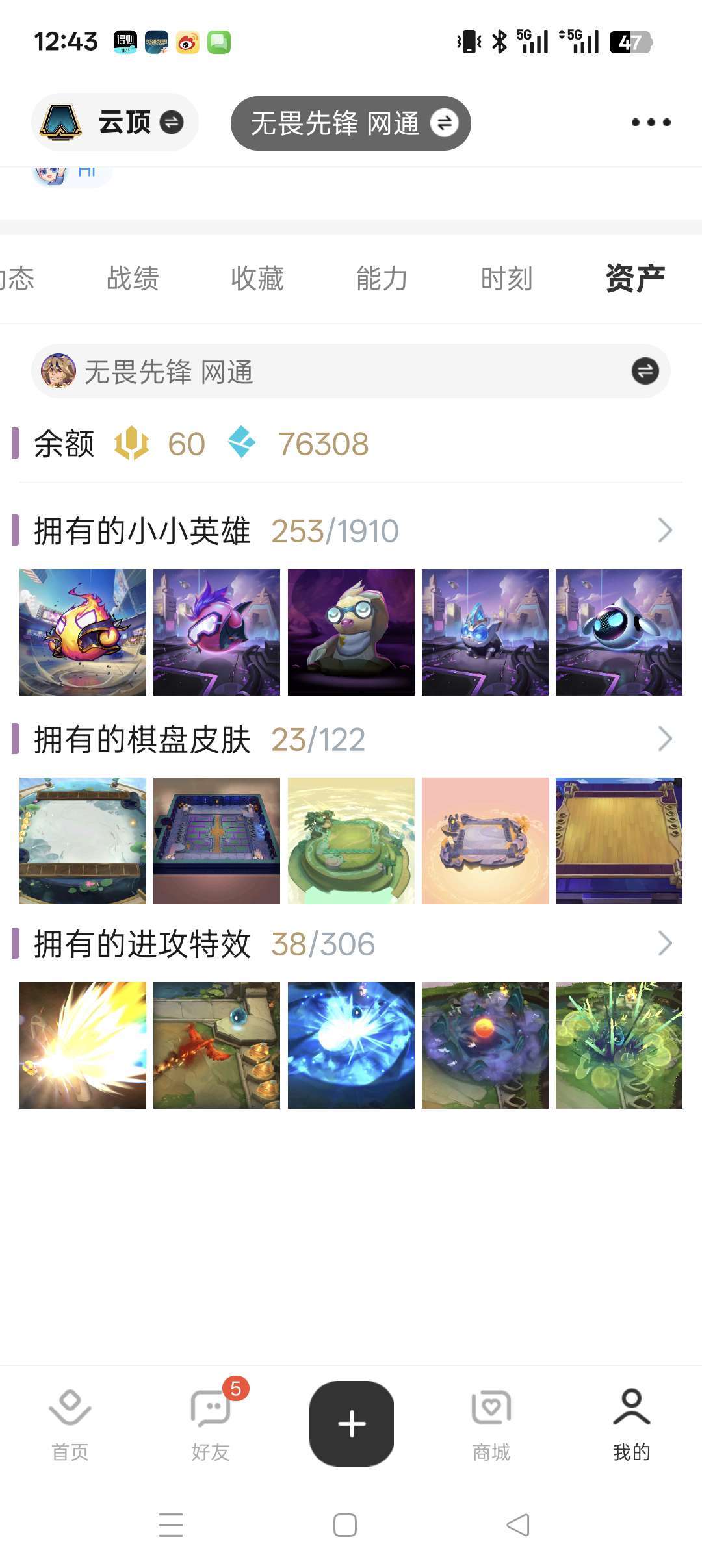This screenshot has width=702, height=1568.
Task: Open the flaming little legend thumbnail
Action: (83, 632)
